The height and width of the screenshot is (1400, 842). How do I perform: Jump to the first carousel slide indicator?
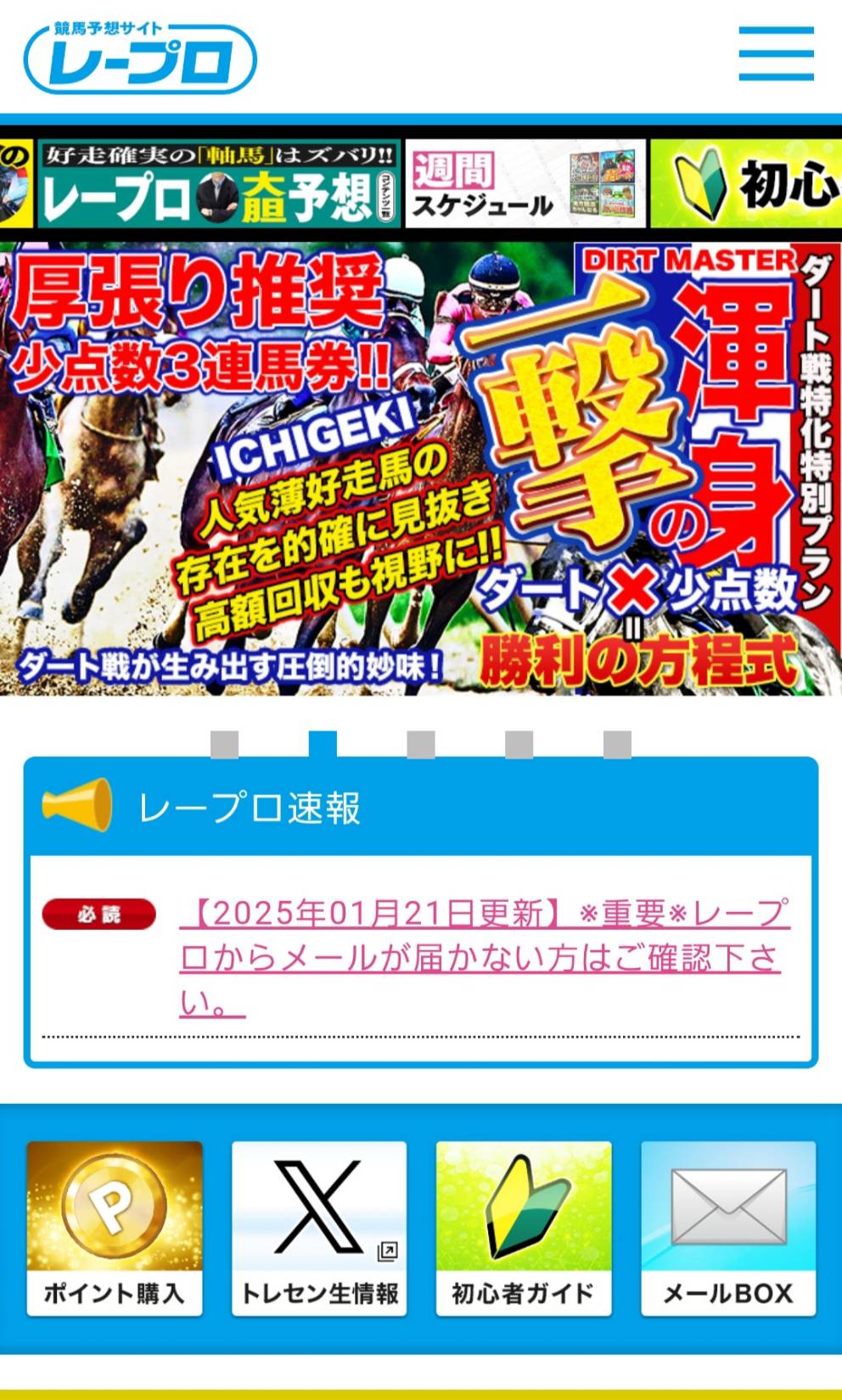pos(224,744)
